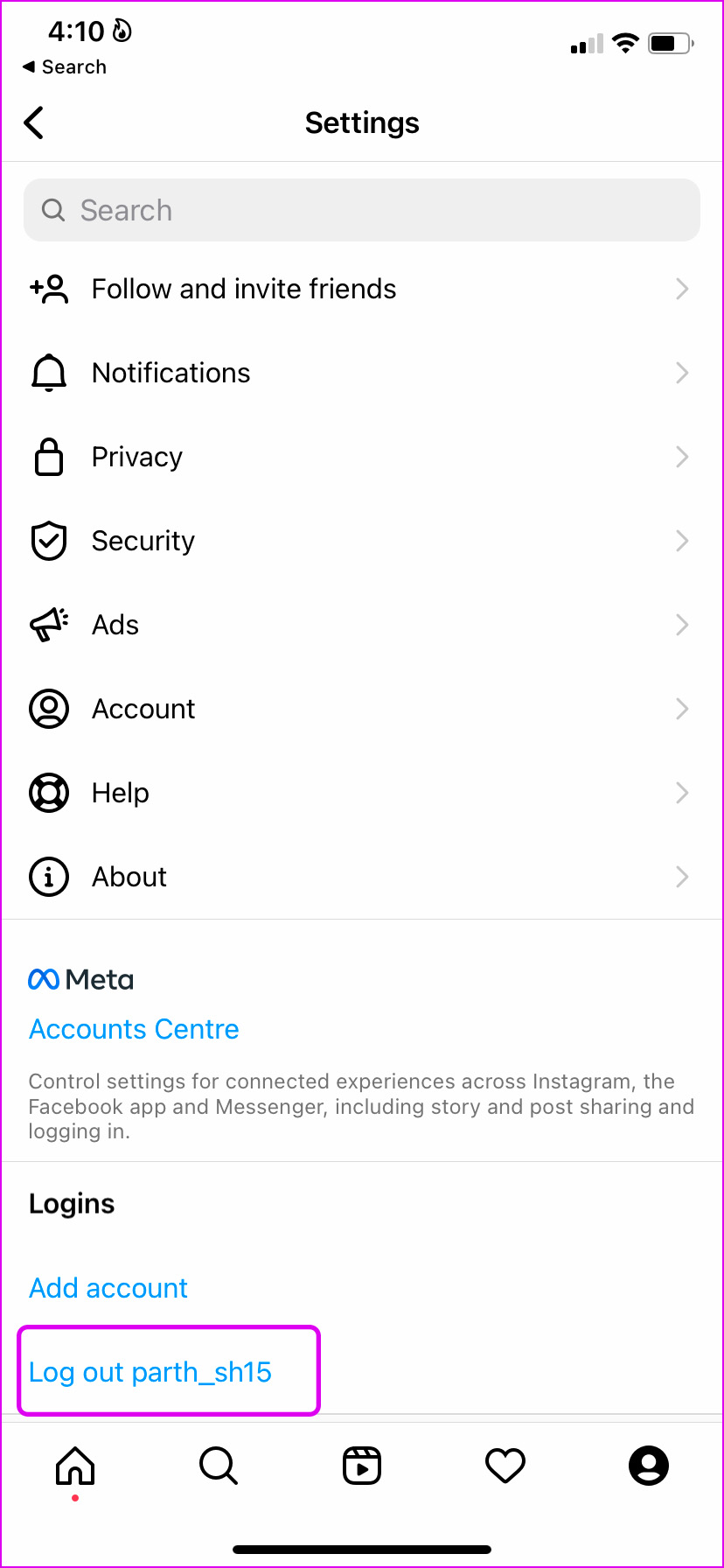This screenshot has width=724, height=1568.
Task: Tap the settings search field
Action: tap(362, 210)
